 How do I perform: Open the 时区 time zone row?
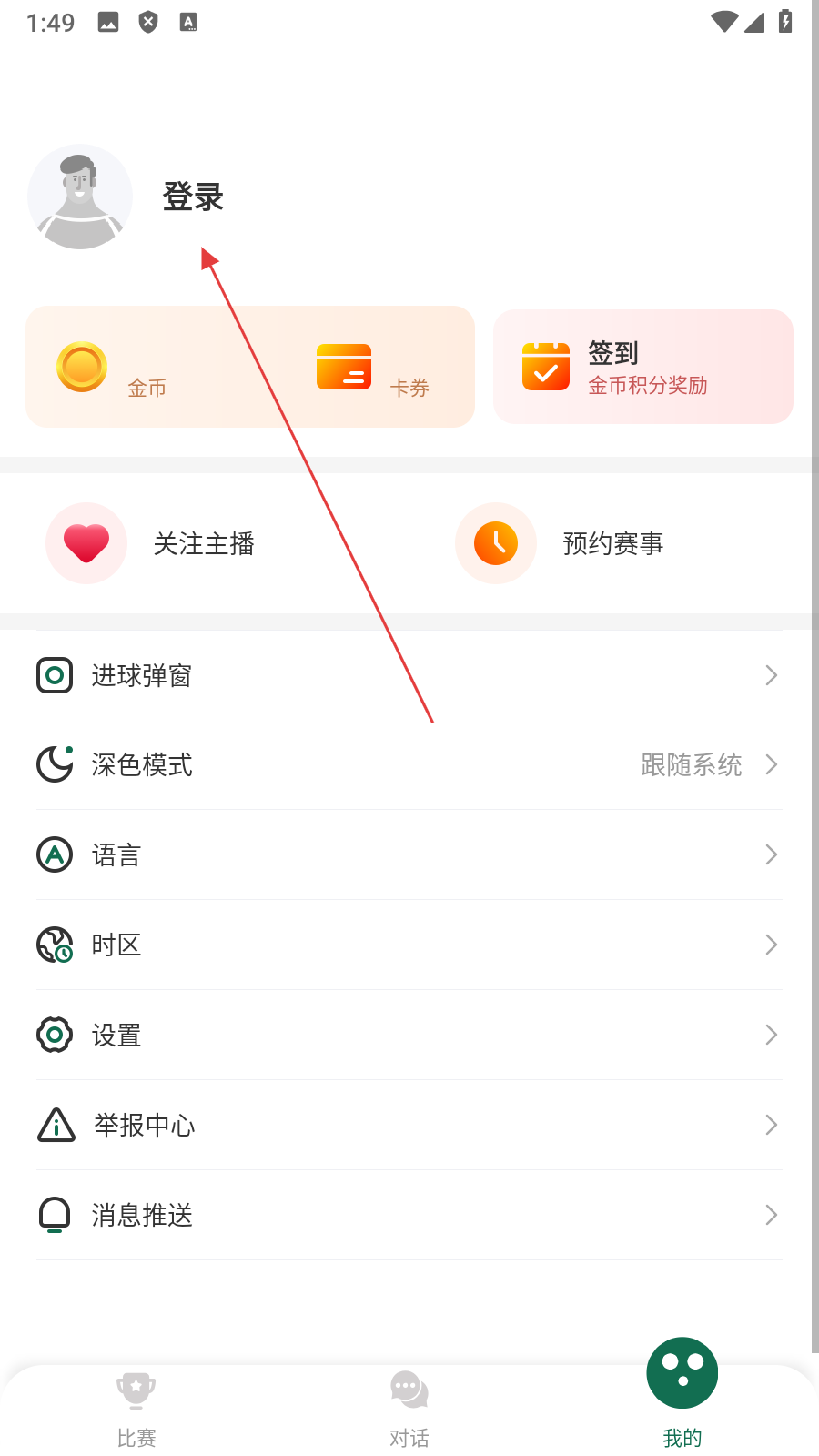pos(408,945)
